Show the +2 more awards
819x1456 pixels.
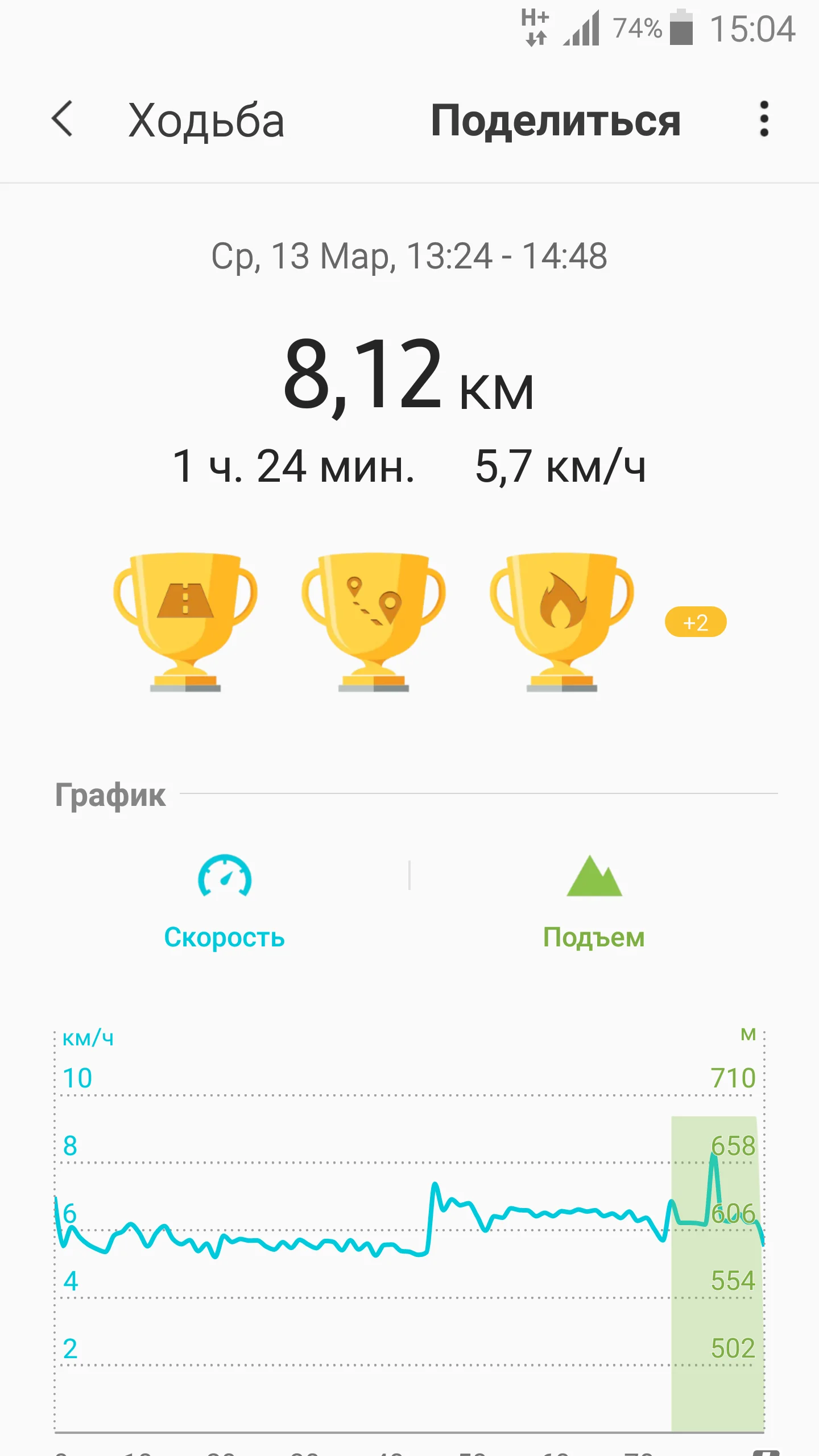point(695,622)
